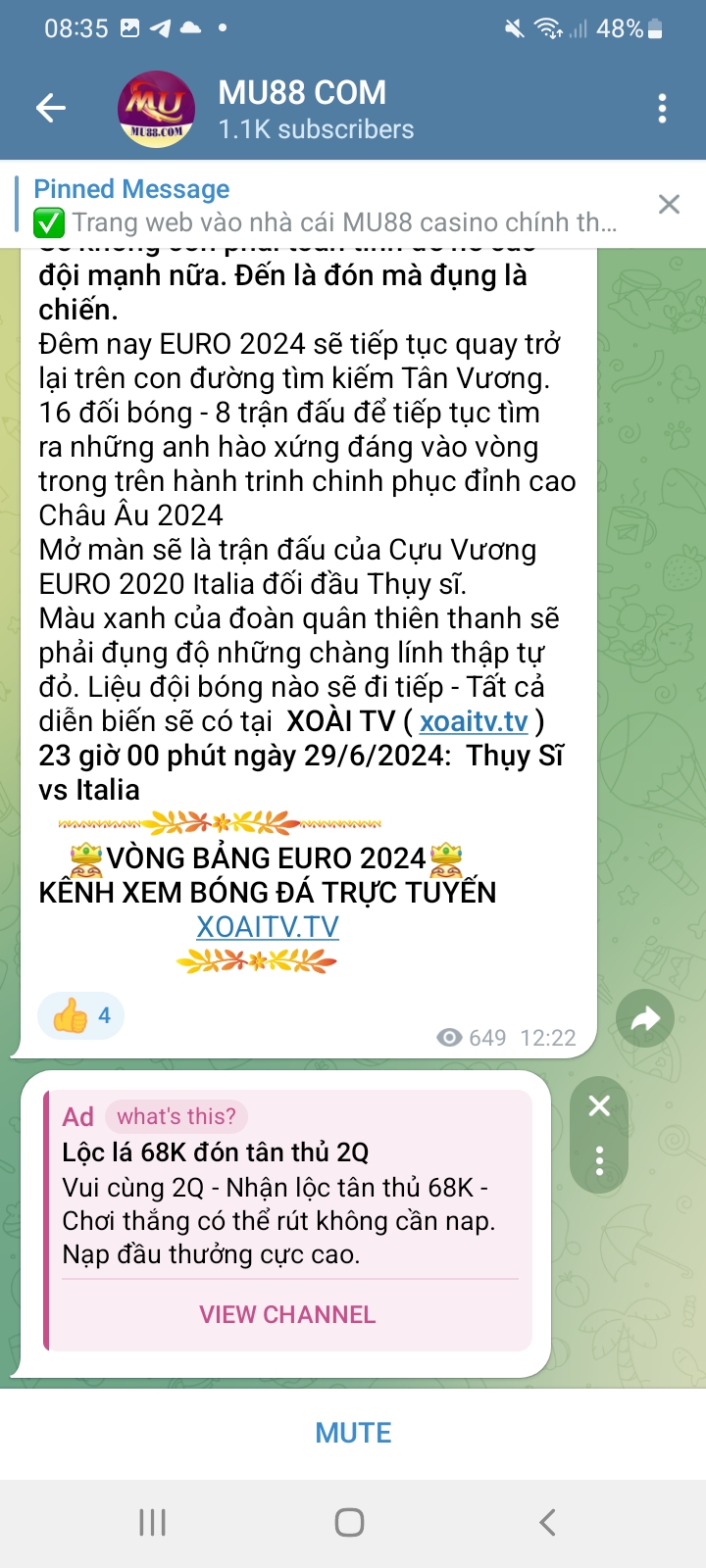The height and width of the screenshot is (1568, 706).
Task: Forward the message with the share arrow
Action: 645,1019
